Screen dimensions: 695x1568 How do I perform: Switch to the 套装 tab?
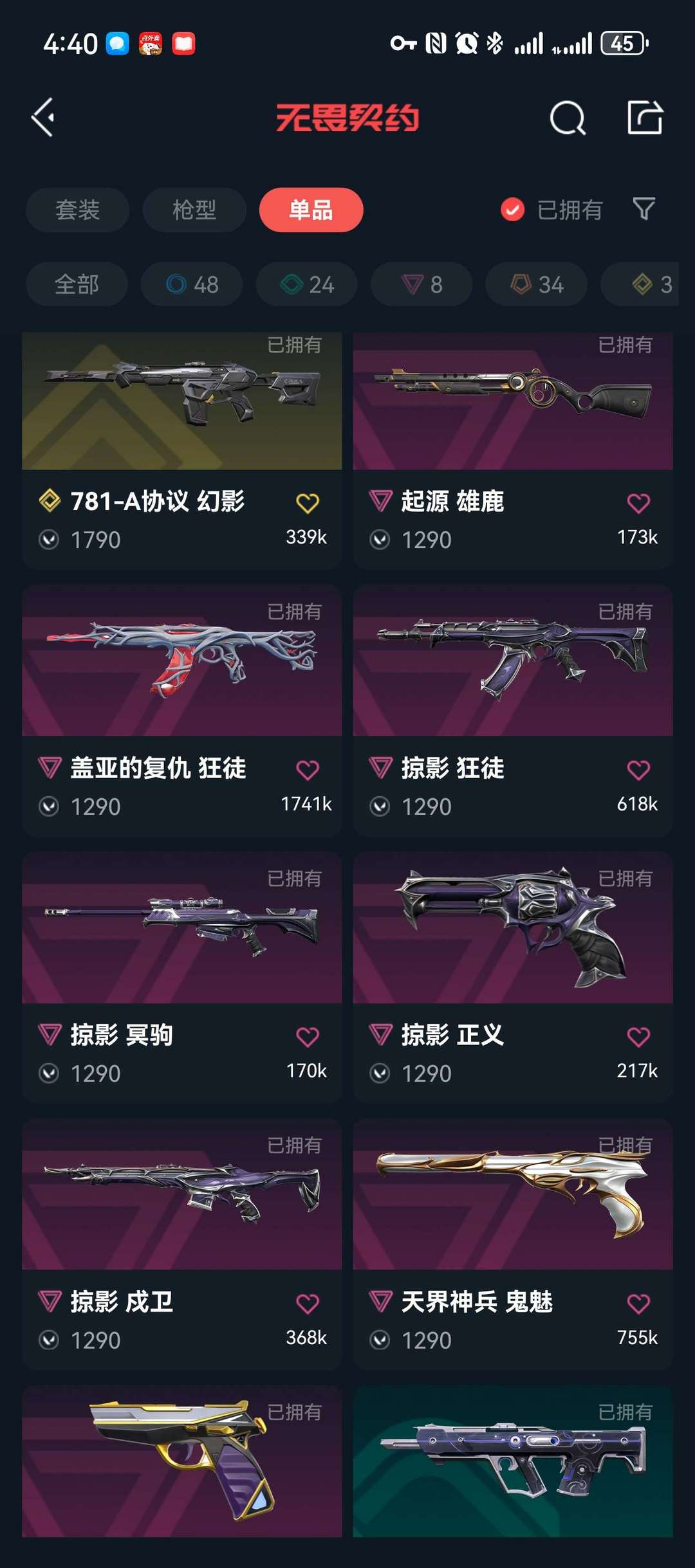coord(78,210)
